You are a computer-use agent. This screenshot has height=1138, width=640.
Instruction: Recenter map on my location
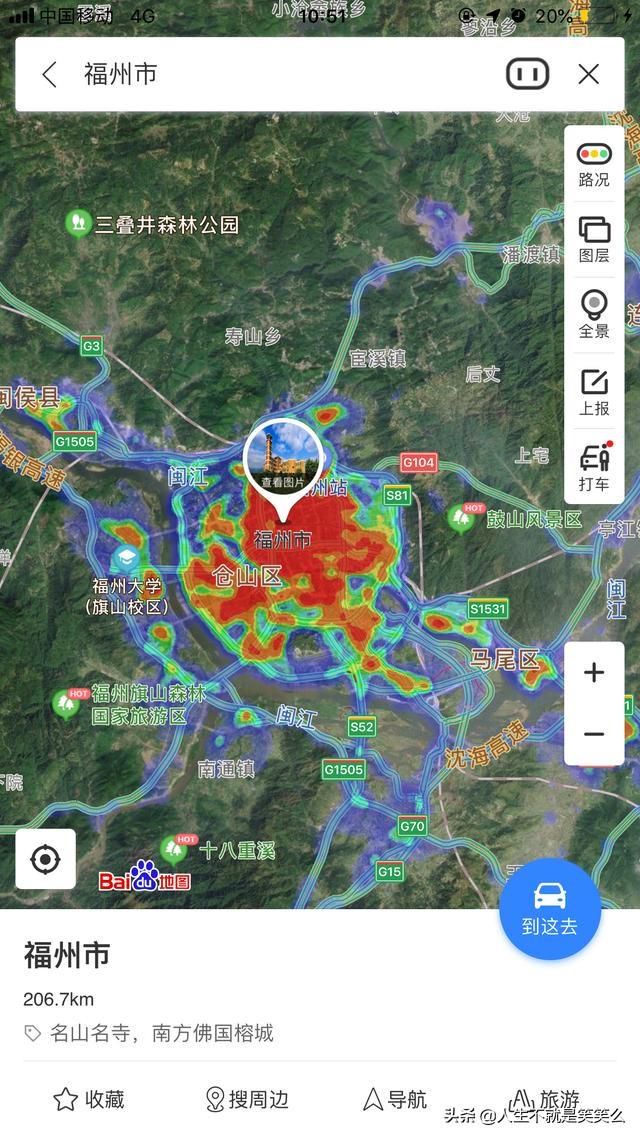(x=46, y=859)
